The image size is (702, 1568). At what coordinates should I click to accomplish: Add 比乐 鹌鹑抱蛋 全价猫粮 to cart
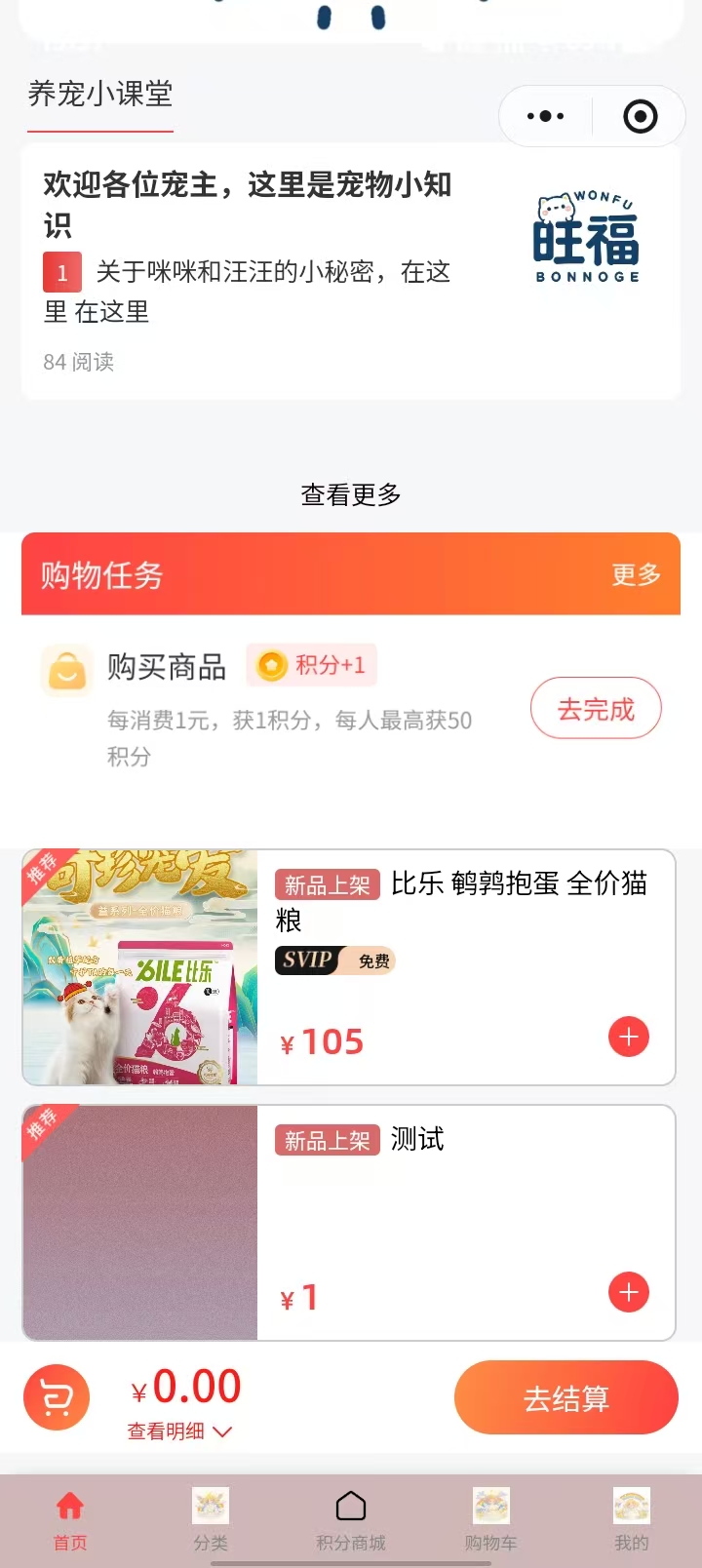click(629, 1037)
